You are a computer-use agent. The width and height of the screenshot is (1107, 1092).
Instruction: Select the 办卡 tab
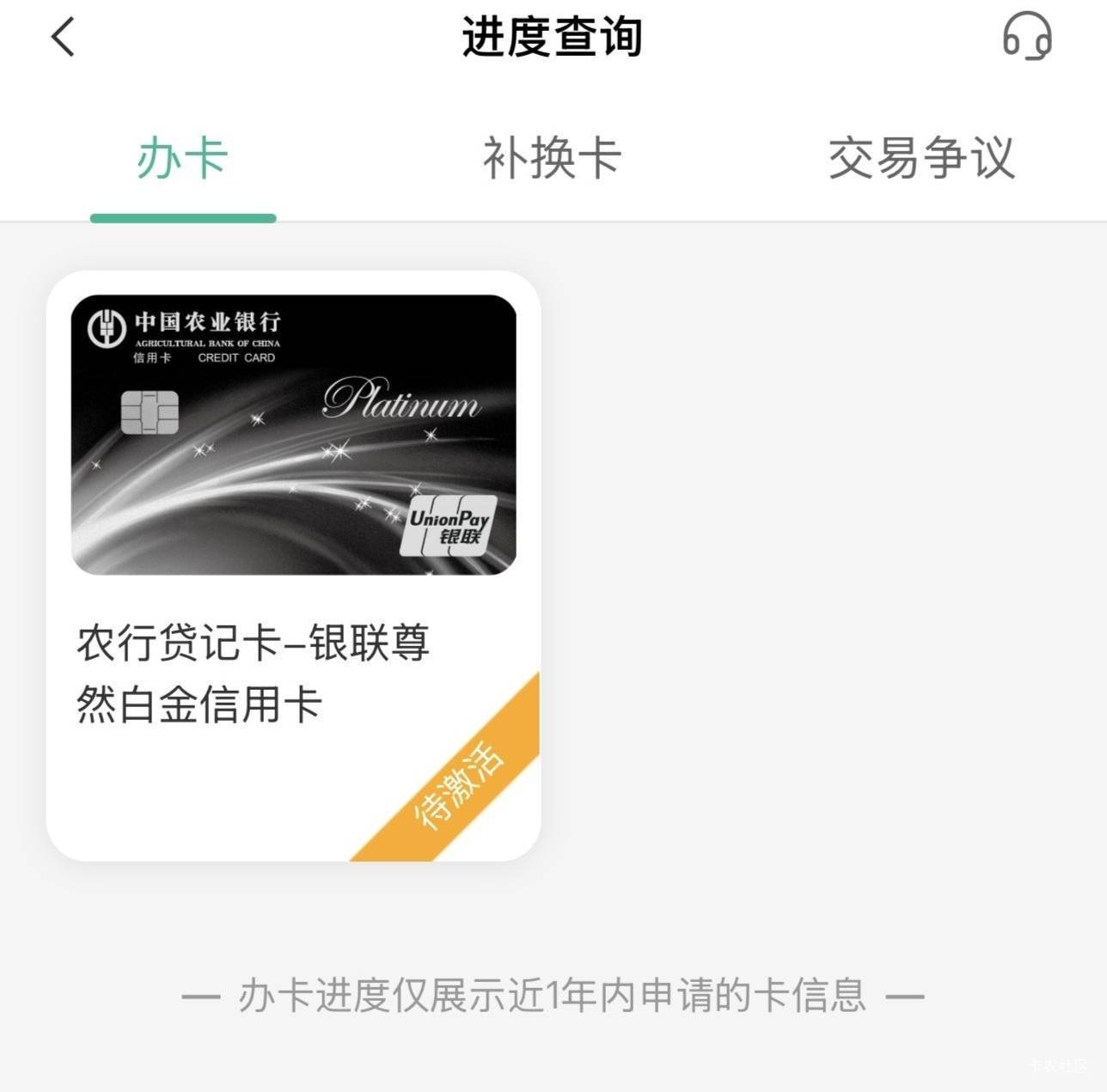point(182,158)
